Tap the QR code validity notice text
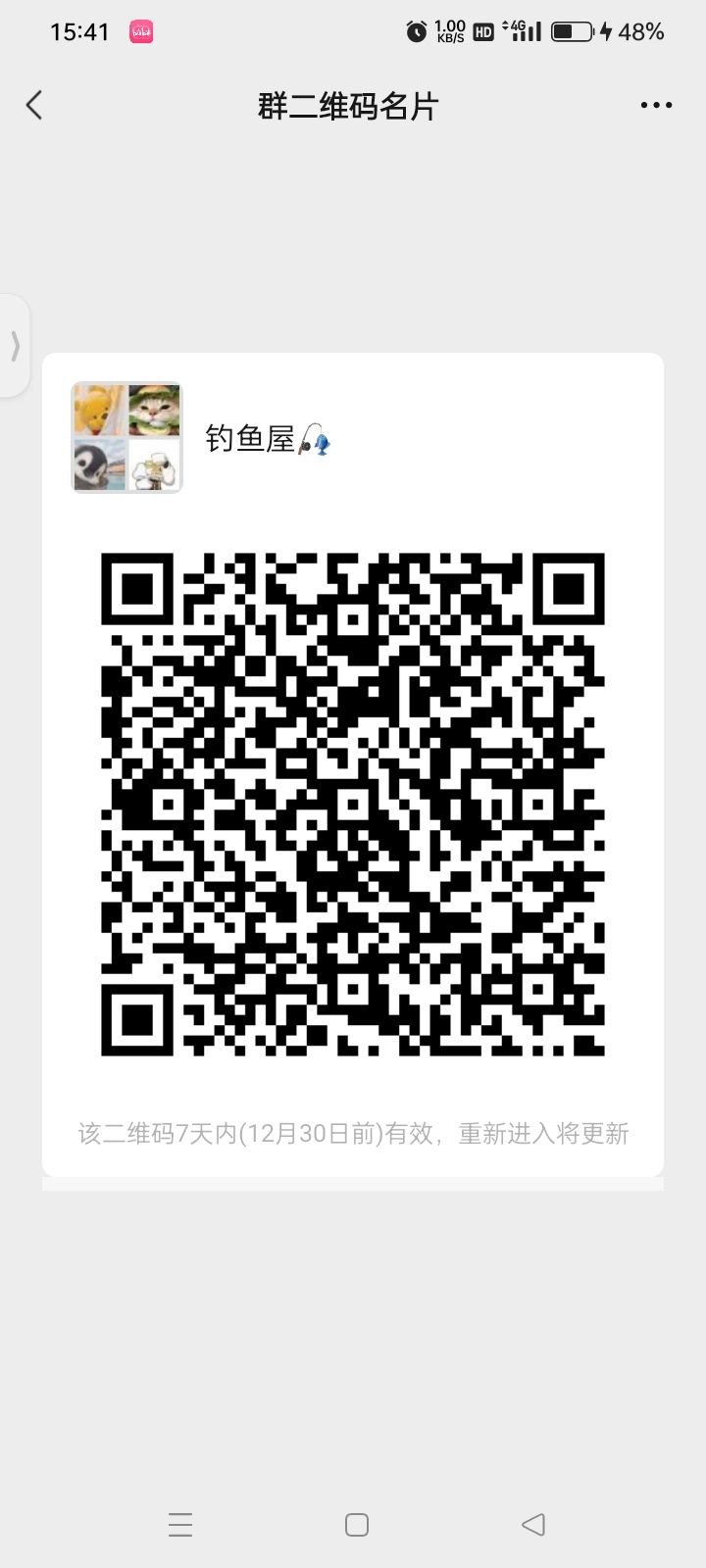 [353, 1133]
